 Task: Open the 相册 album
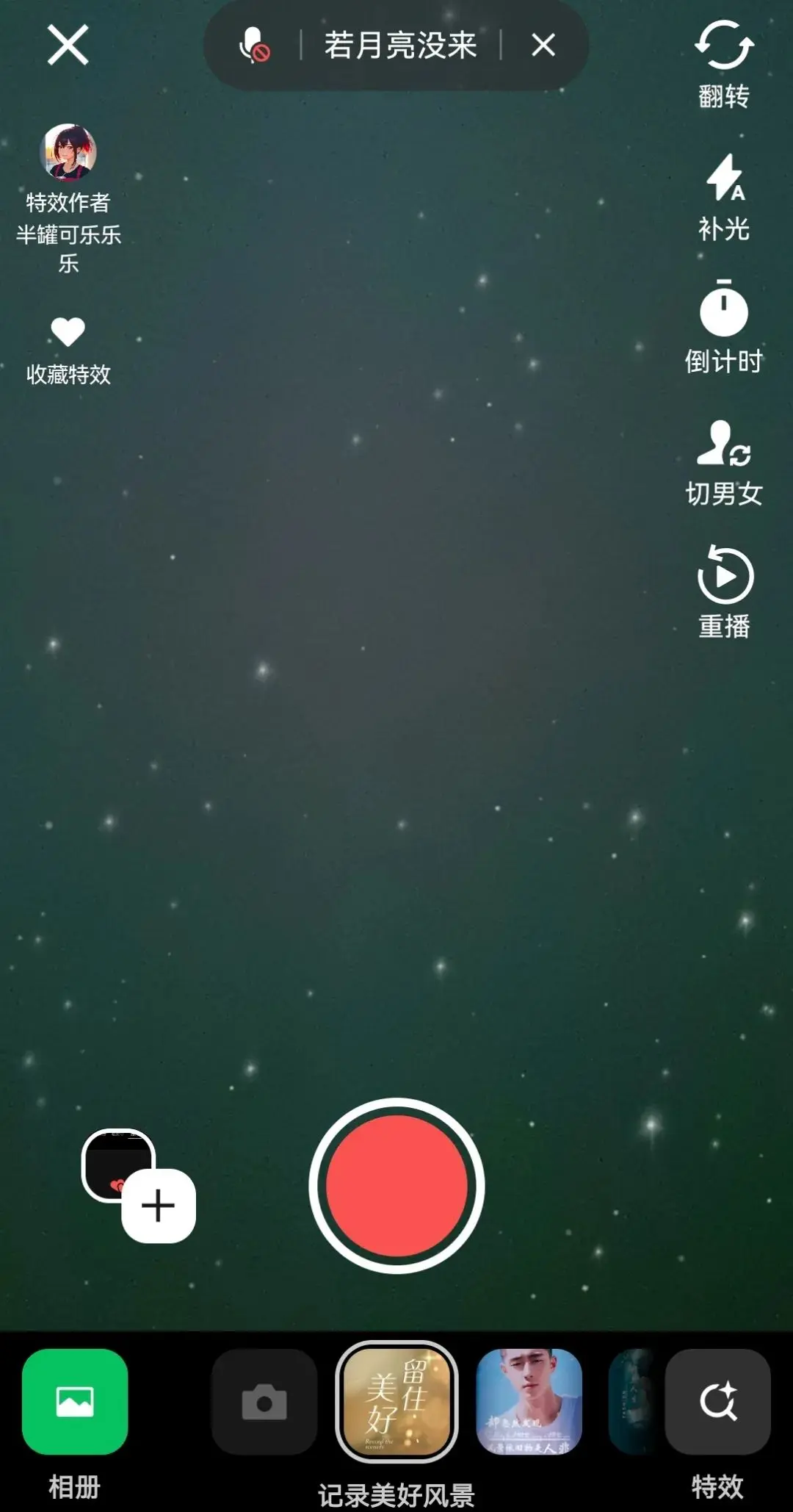pos(75,1403)
